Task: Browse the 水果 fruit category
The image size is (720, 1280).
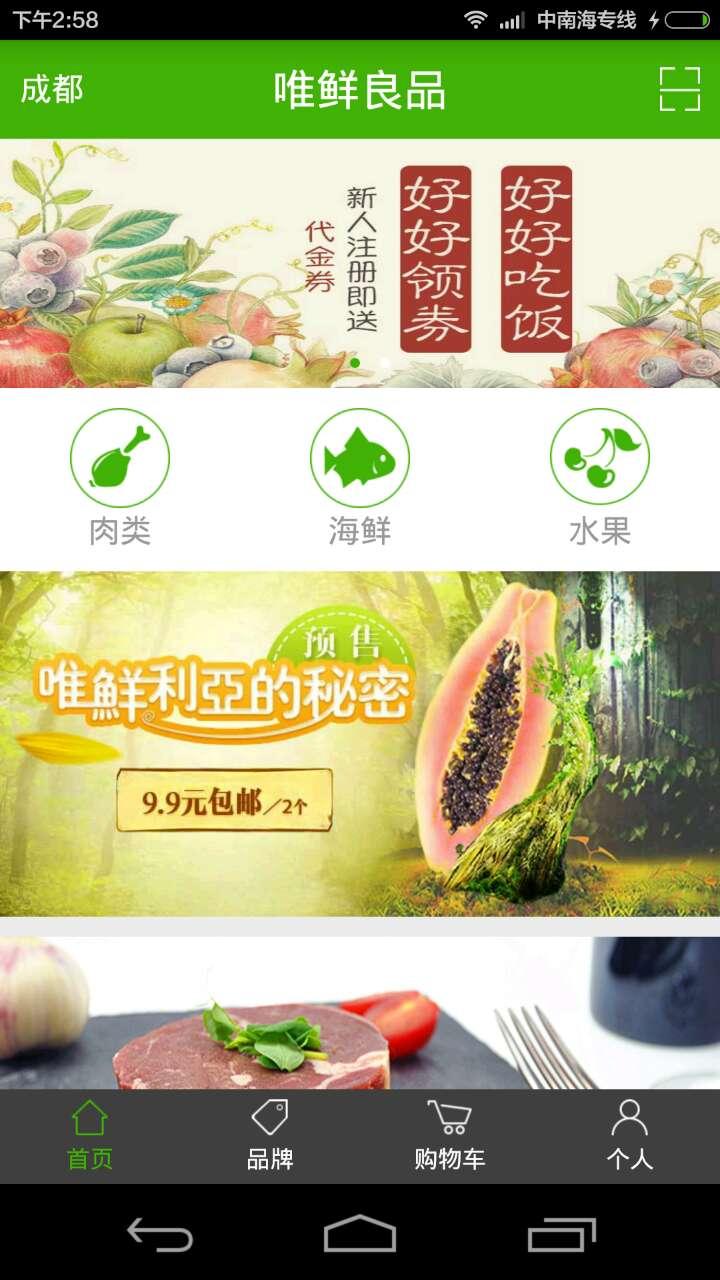Action: pyautogui.click(x=600, y=475)
